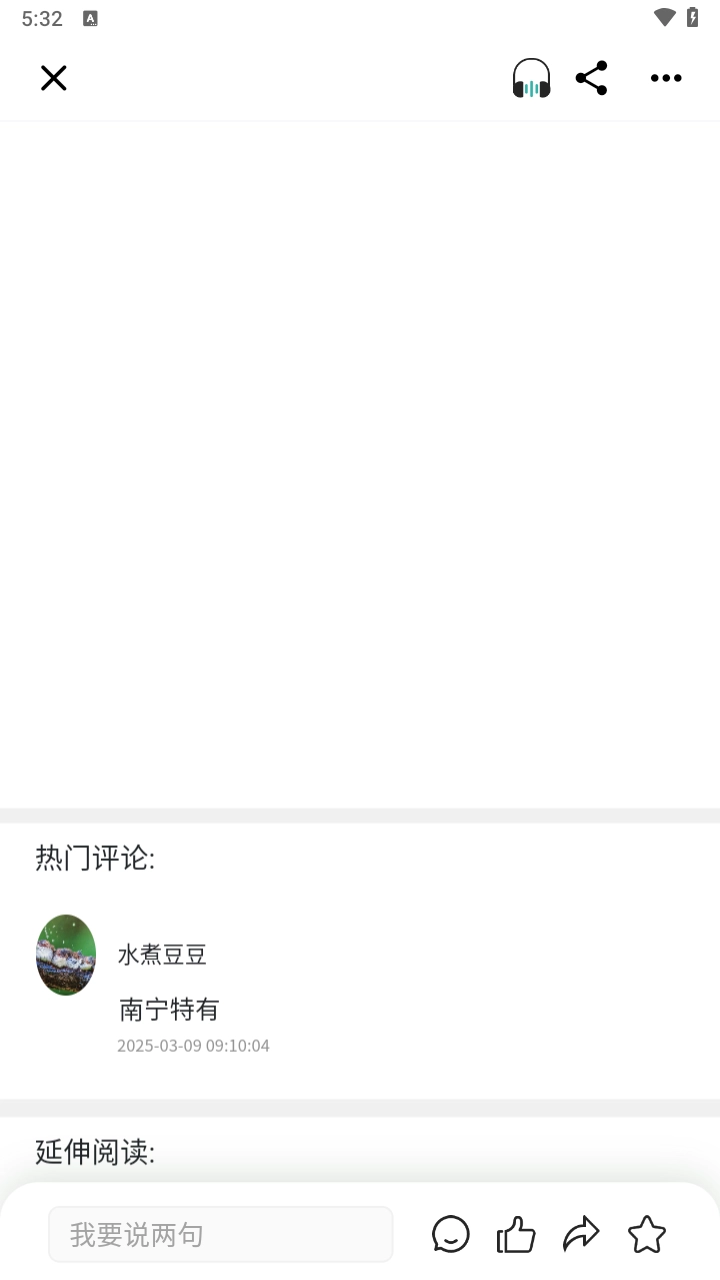
Task: Open 水煮豆豆's profile avatar
Action: [66, 955]
